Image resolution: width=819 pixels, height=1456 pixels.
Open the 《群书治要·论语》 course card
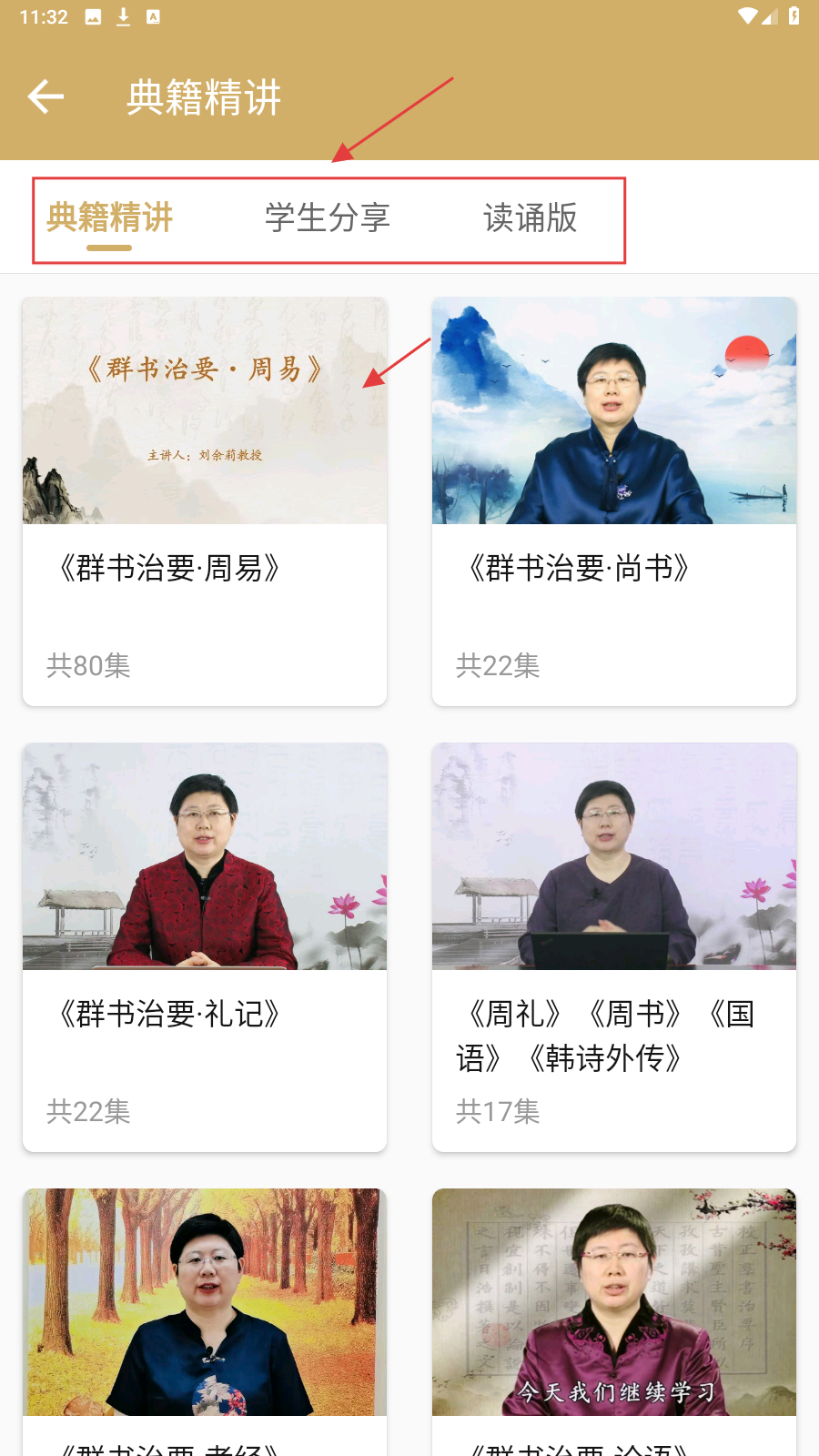614,1319
